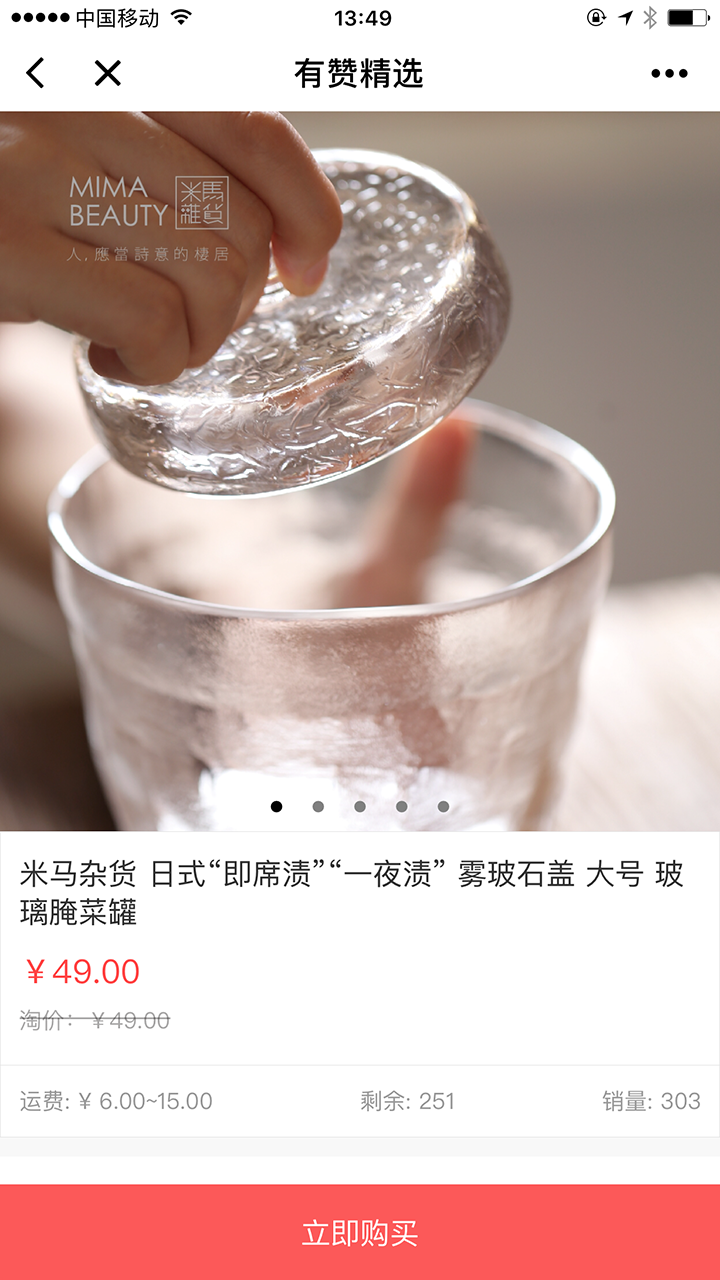Screen dimensions: 720x1280
Task: Close the 有赞精选 web page
Action: point(107,73)
